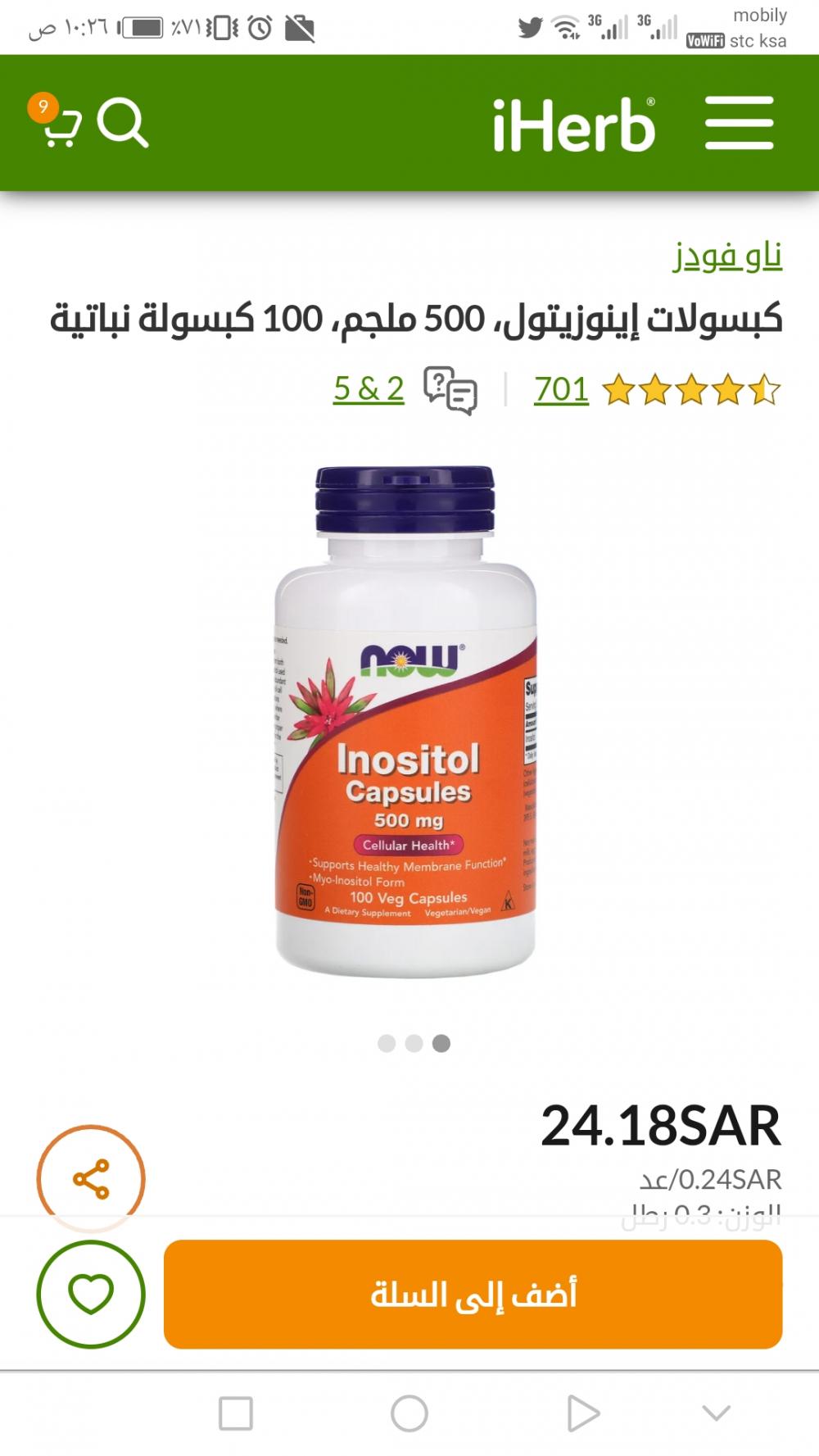Open recent apps with square button
This screenshot has width=819, height=1456.
(x=236, y=1413)
